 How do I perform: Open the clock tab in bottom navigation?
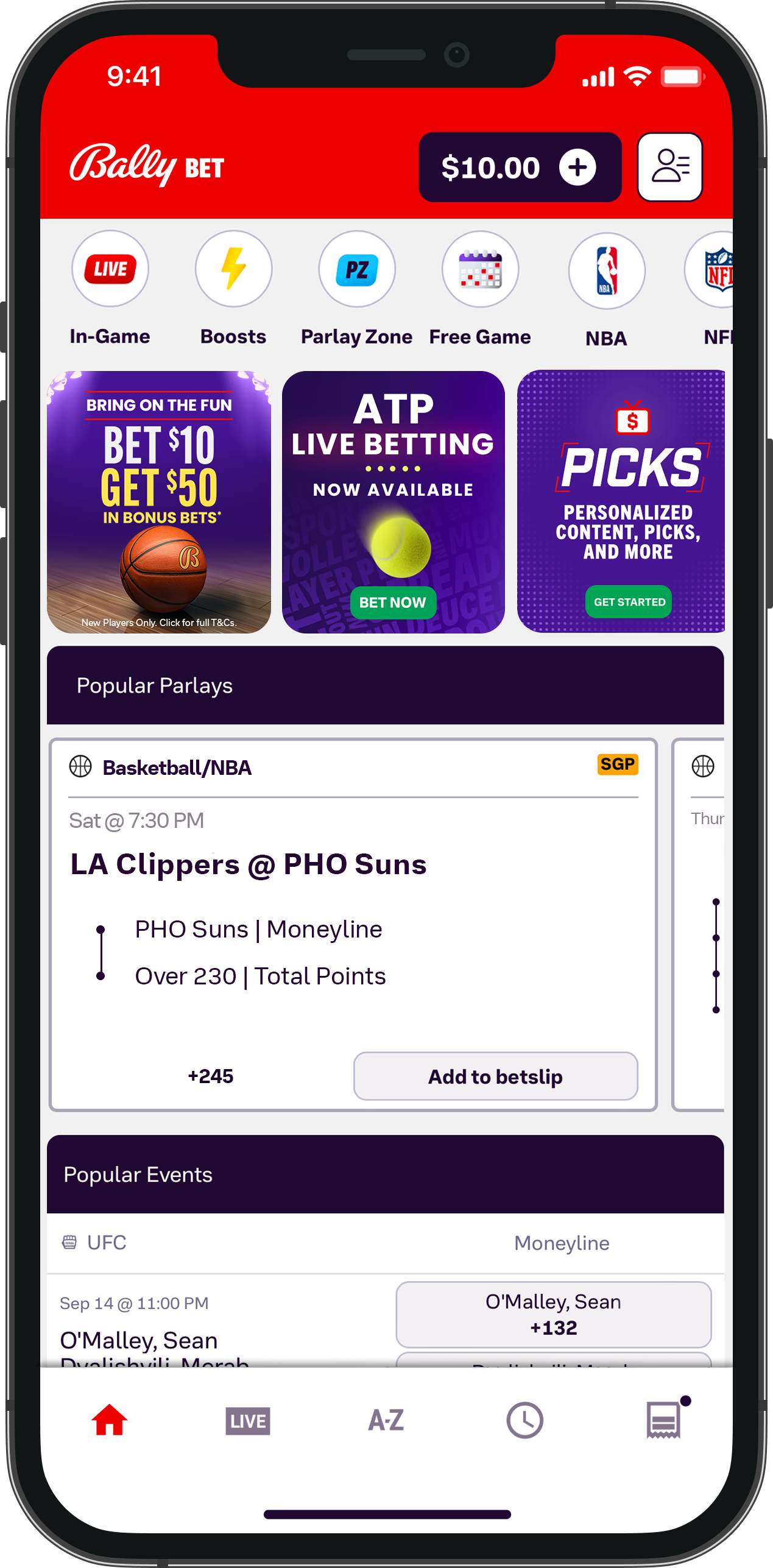pos(524,1421)
